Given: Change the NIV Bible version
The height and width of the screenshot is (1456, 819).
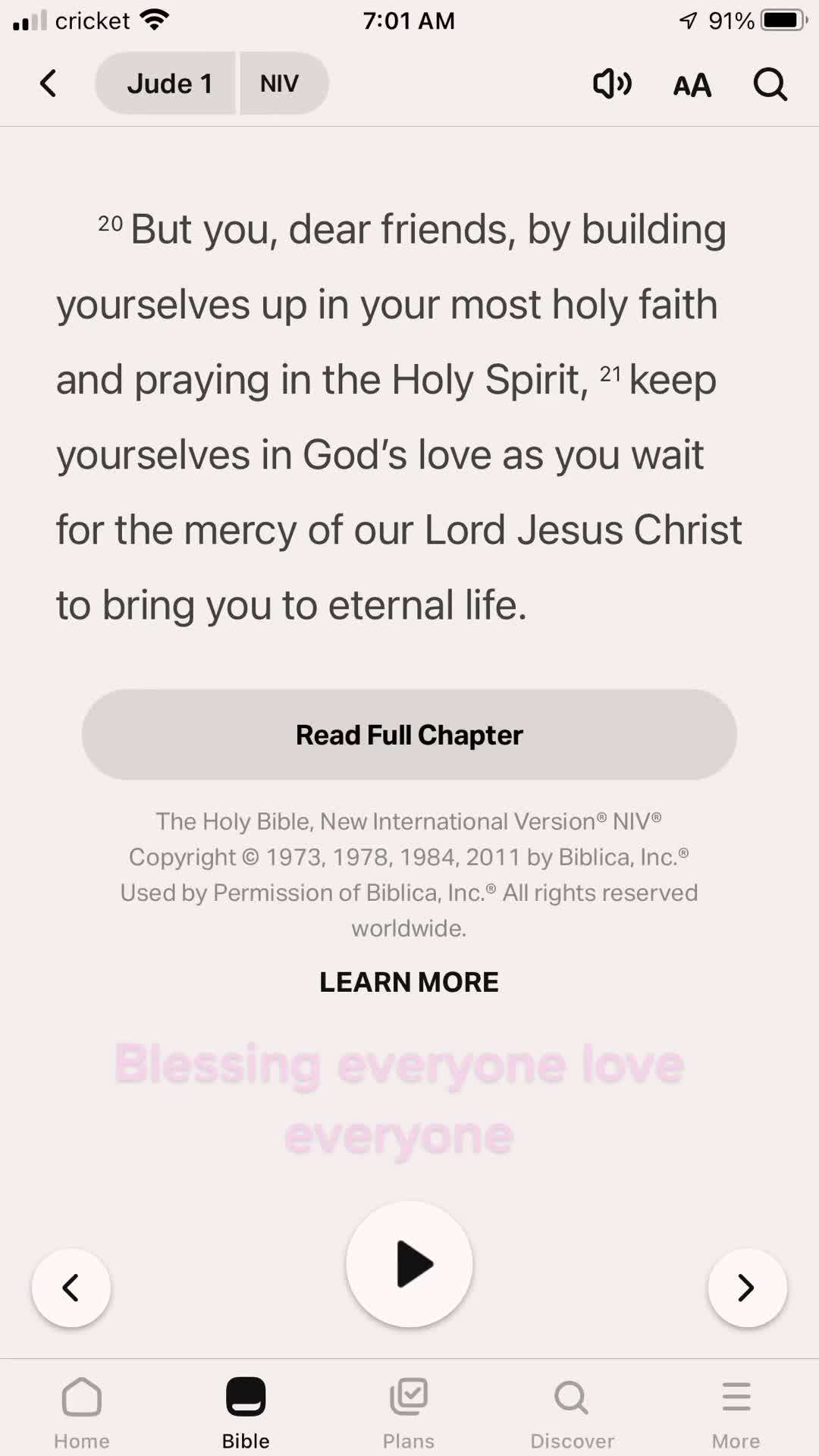Looking at the screenshot, I should (281, 83).
